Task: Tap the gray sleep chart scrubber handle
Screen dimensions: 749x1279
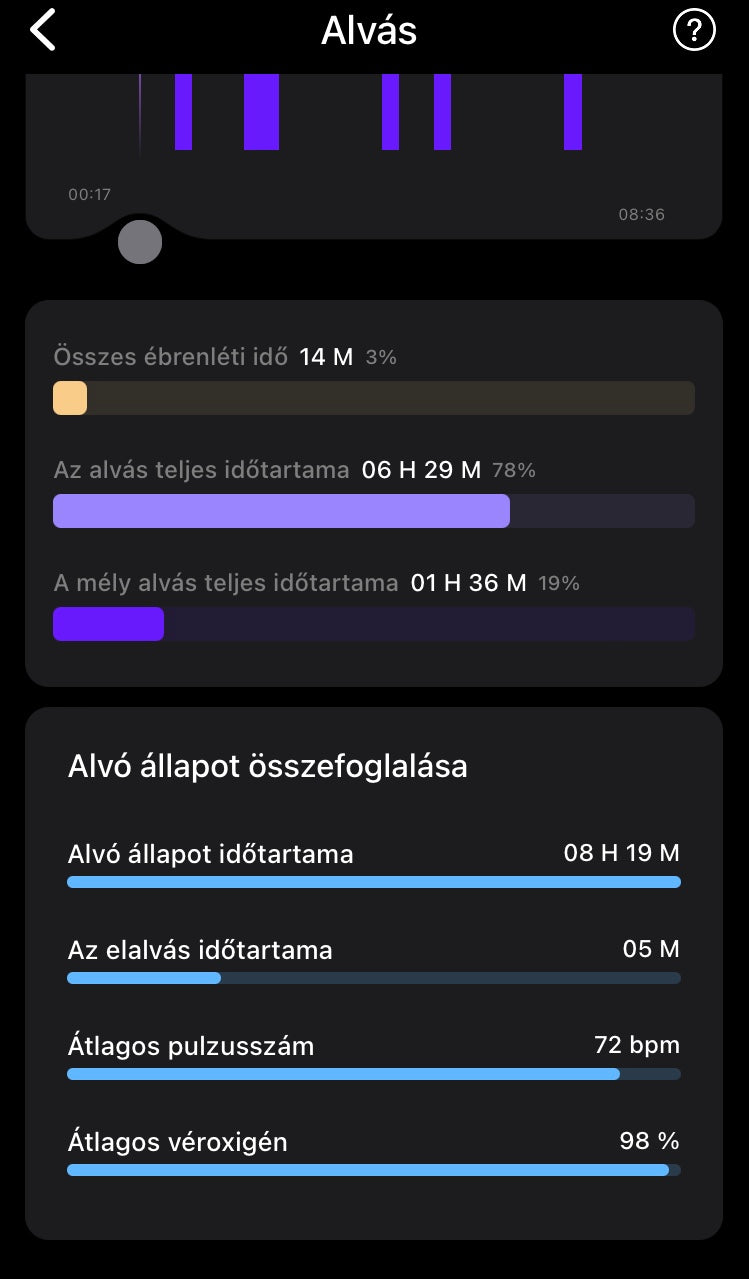Action: 140,242
